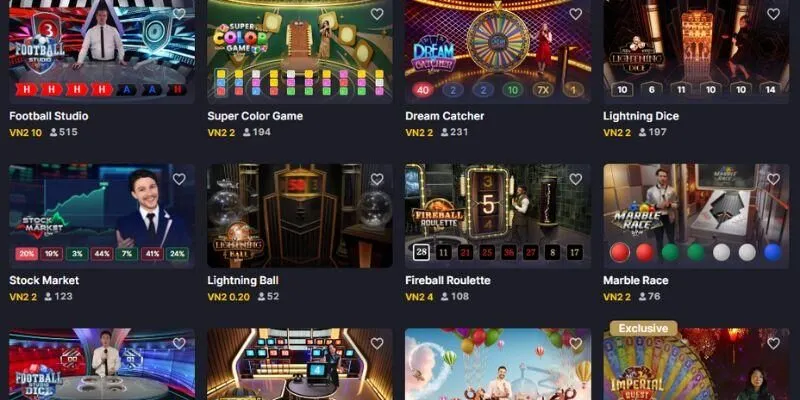
Task: Launch the Lightning Ball game
Action: coord(298,215)
